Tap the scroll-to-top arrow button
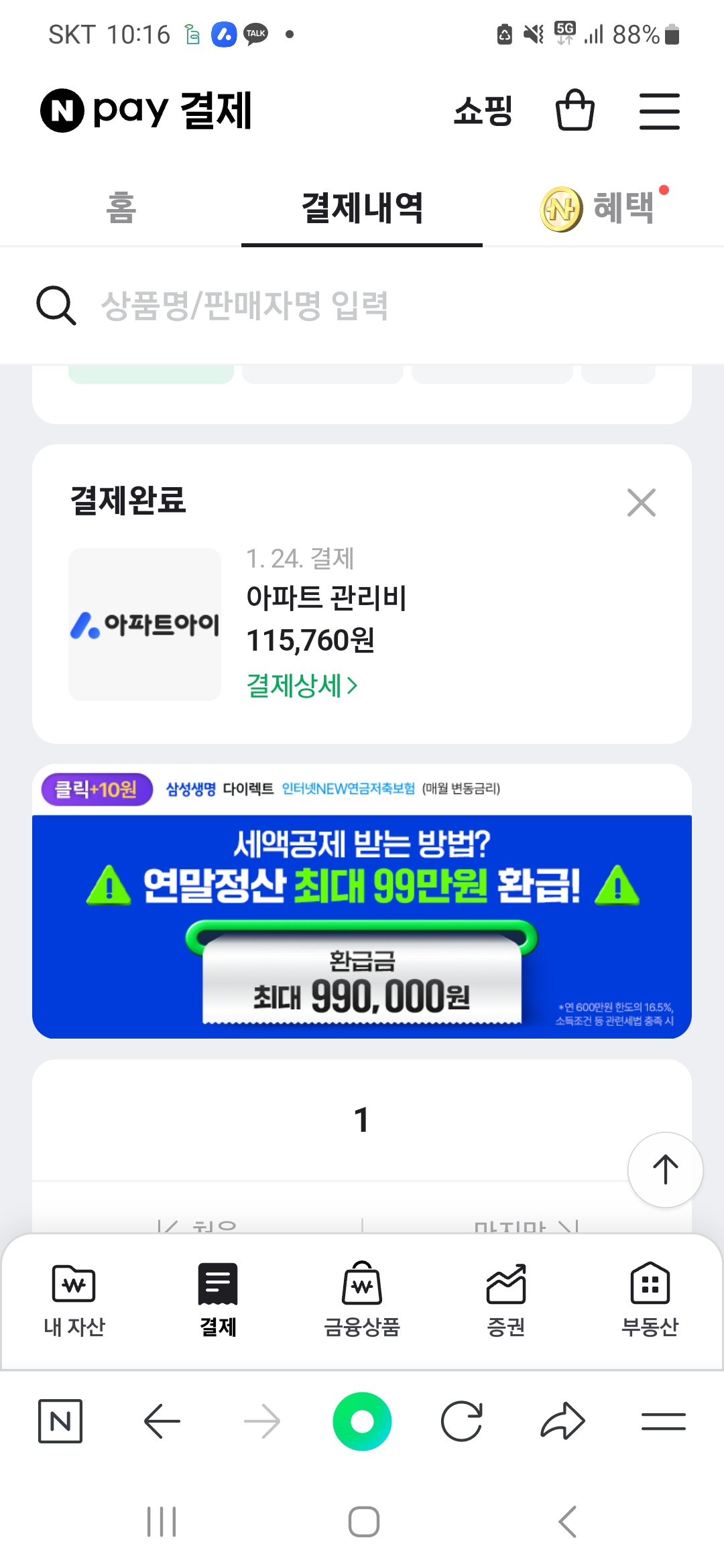724x1568 pixels. pyautogui.click(x=665, y=1170)
